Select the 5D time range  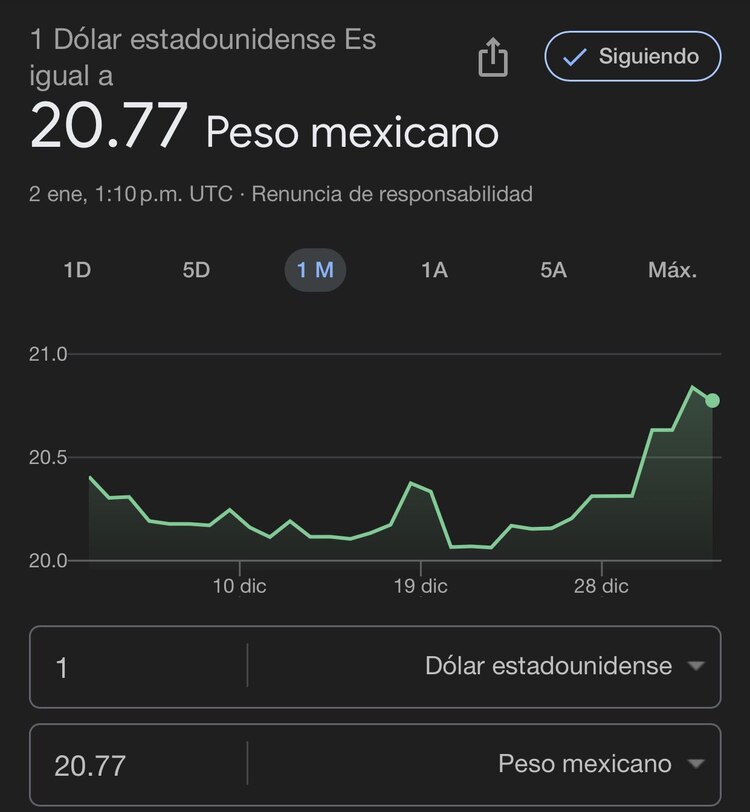[197, 270]
